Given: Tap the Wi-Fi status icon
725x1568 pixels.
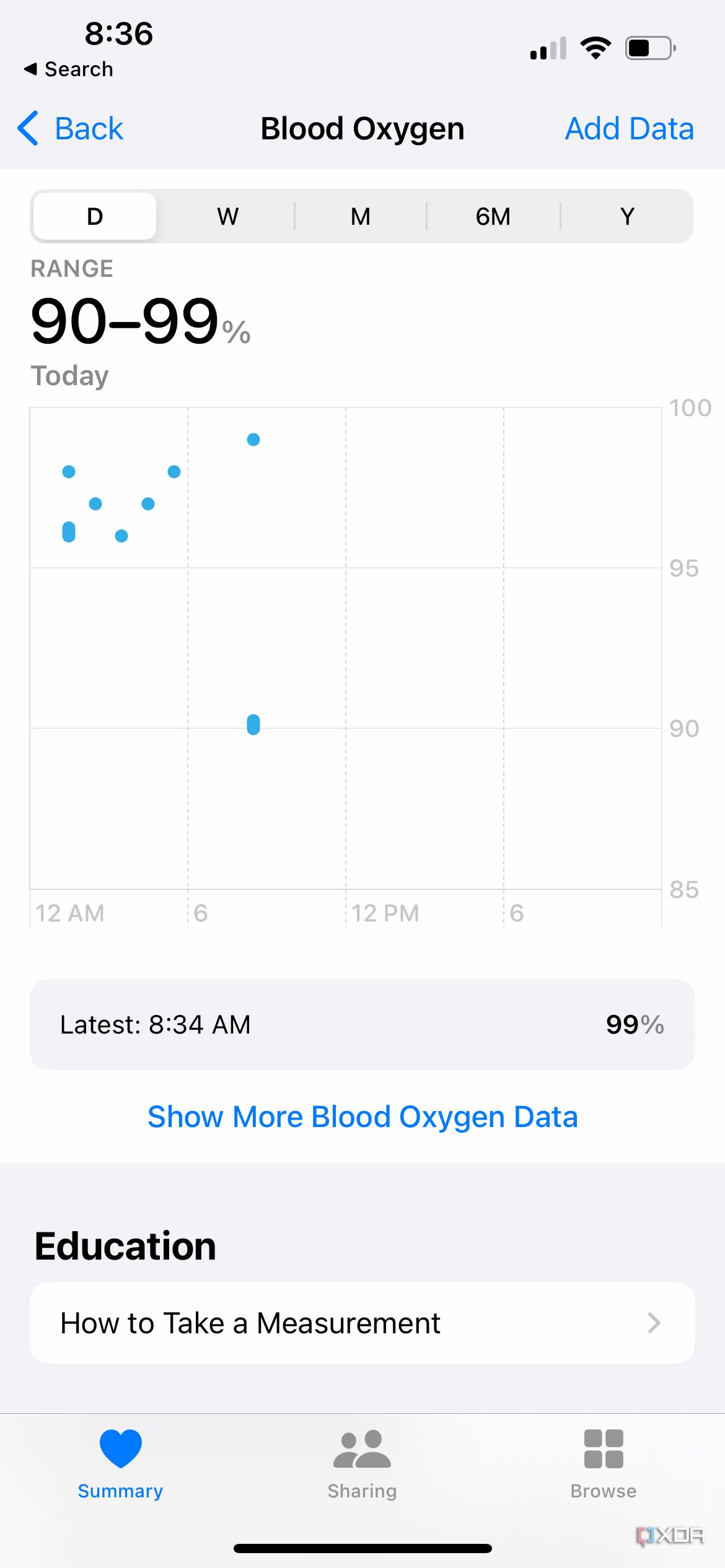Looking at the screenshot, I should pos(595,48).
